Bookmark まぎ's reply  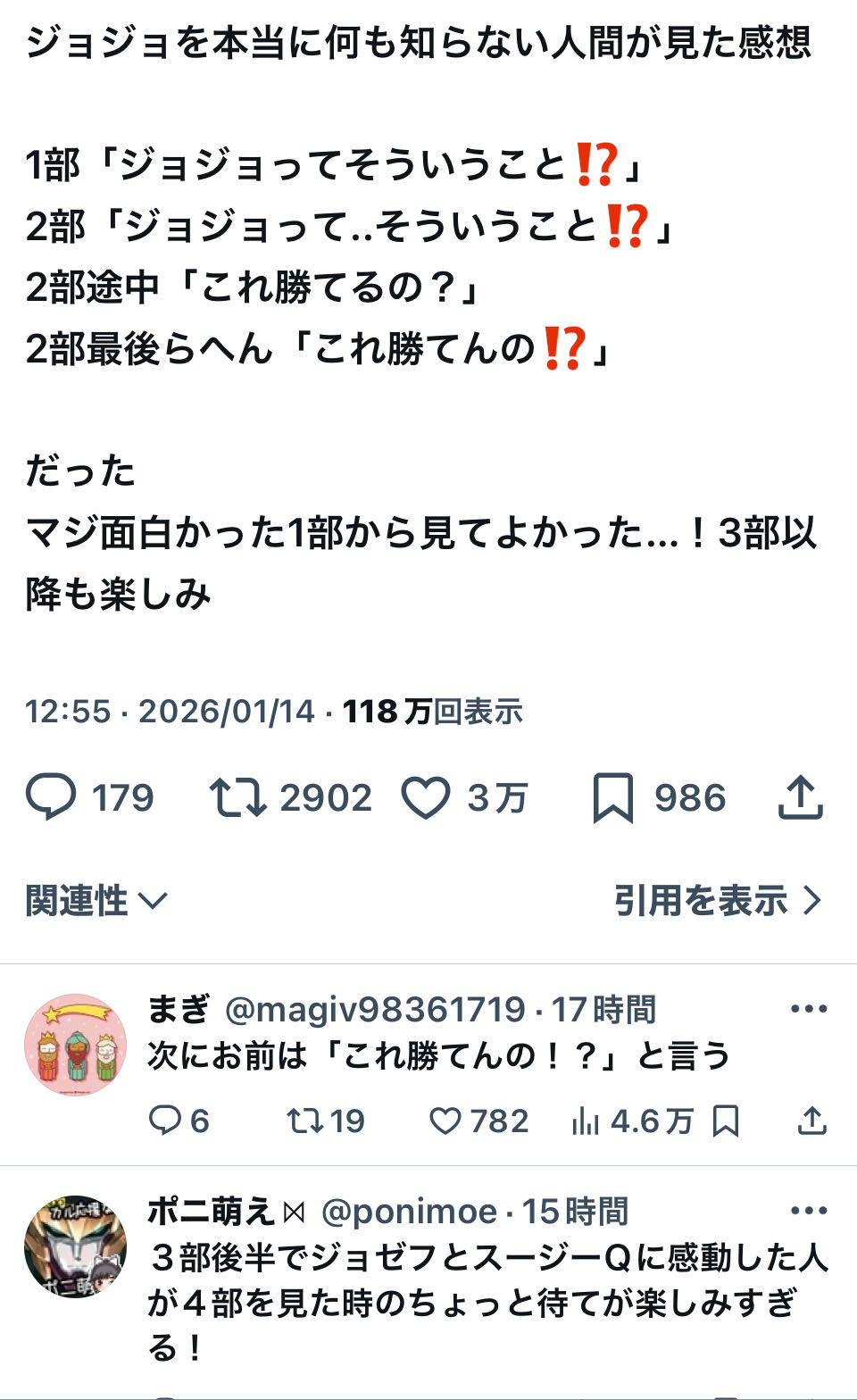[x=725, y=1120]
